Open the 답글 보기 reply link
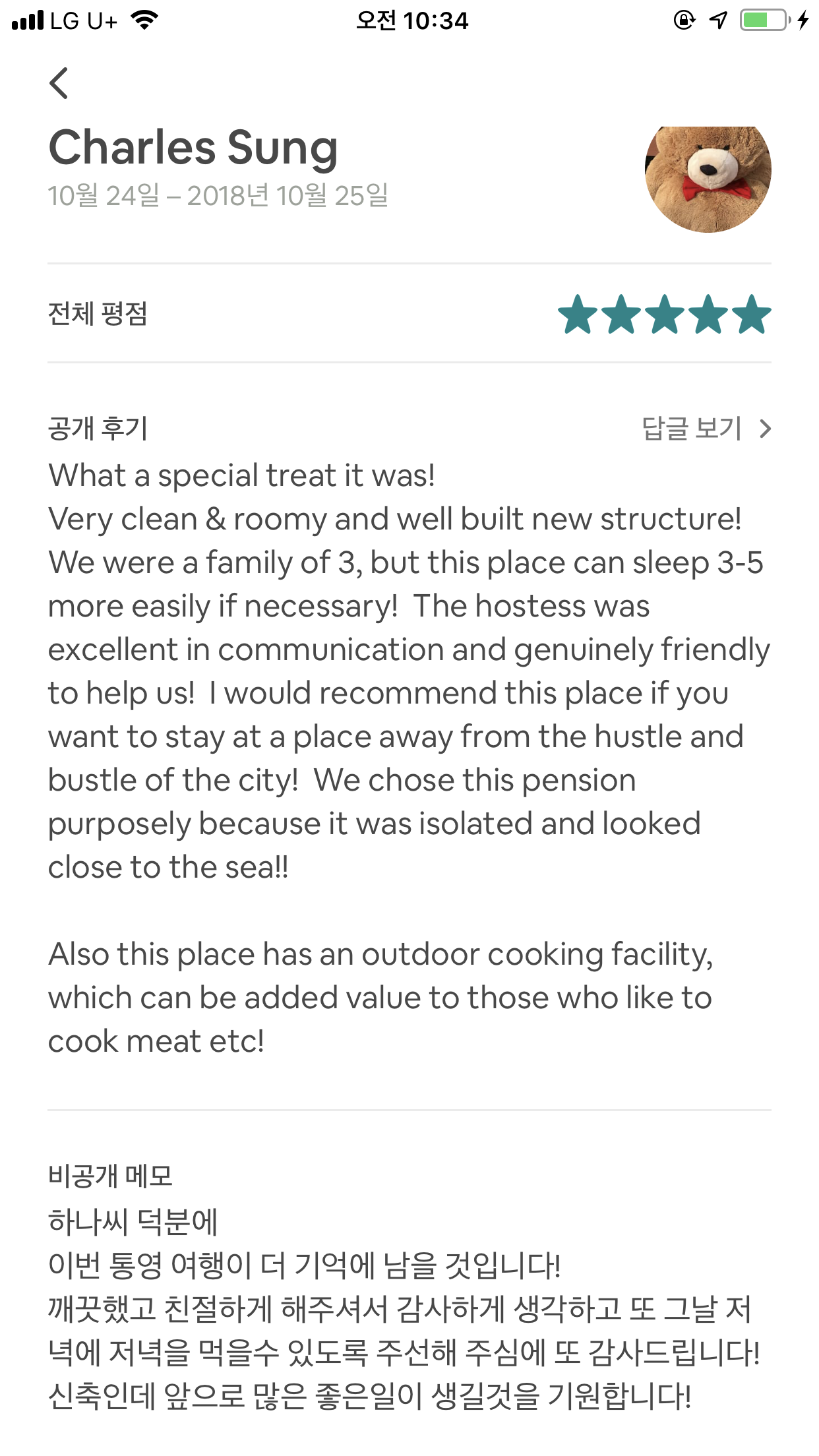The image size is (819, 1456). 706,429
